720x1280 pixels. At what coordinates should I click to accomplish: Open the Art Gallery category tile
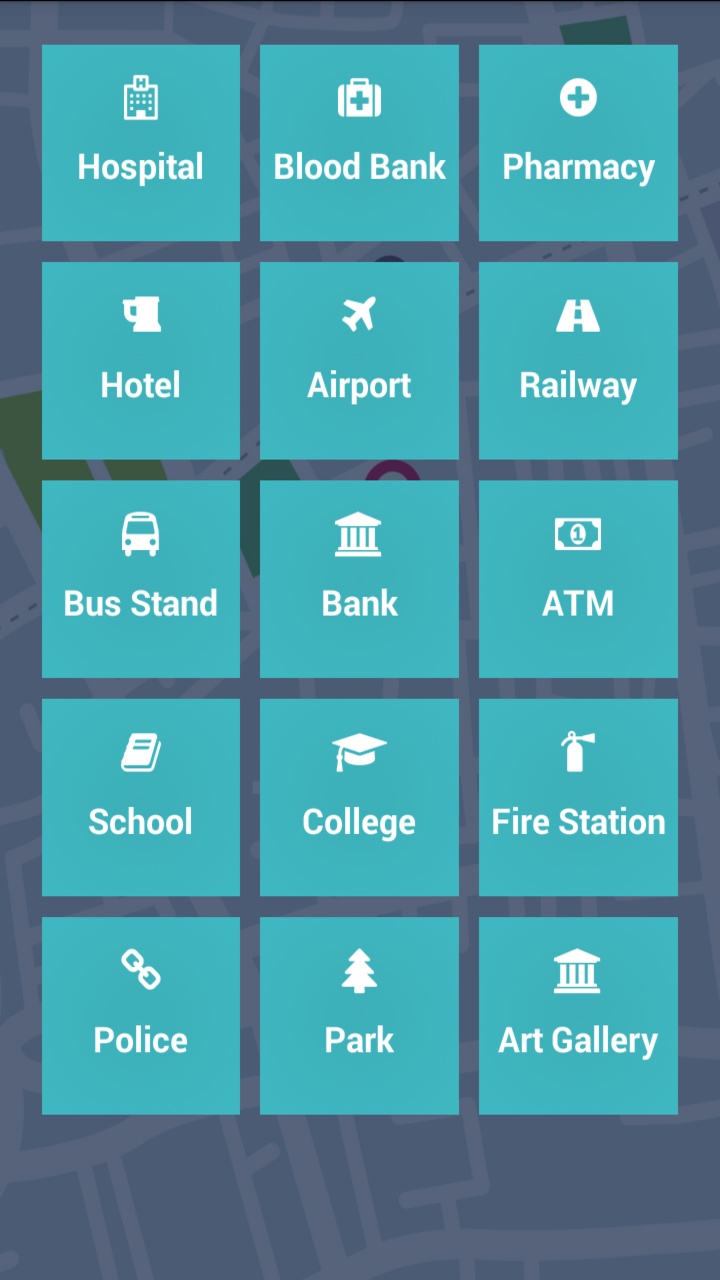click(x=578, y=1015)
